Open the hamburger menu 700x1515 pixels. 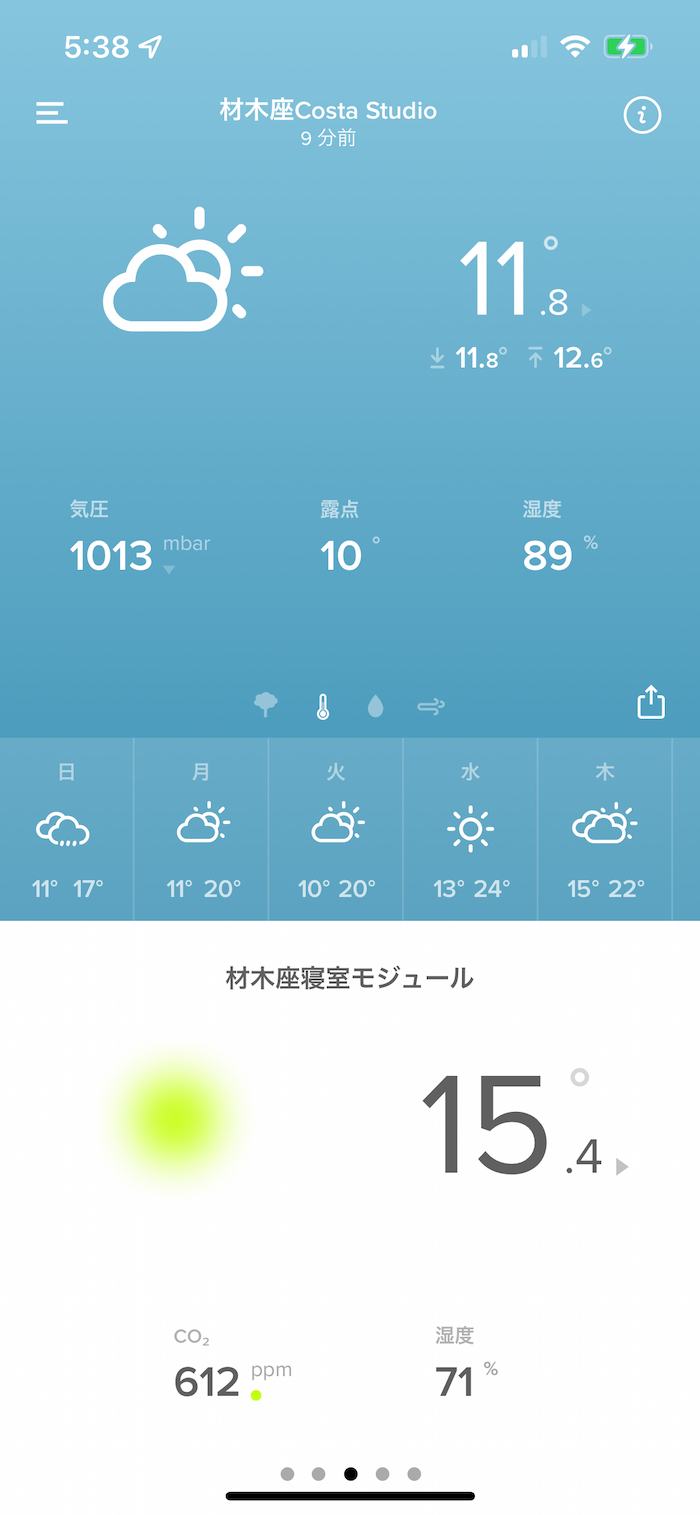coord(52,113)
